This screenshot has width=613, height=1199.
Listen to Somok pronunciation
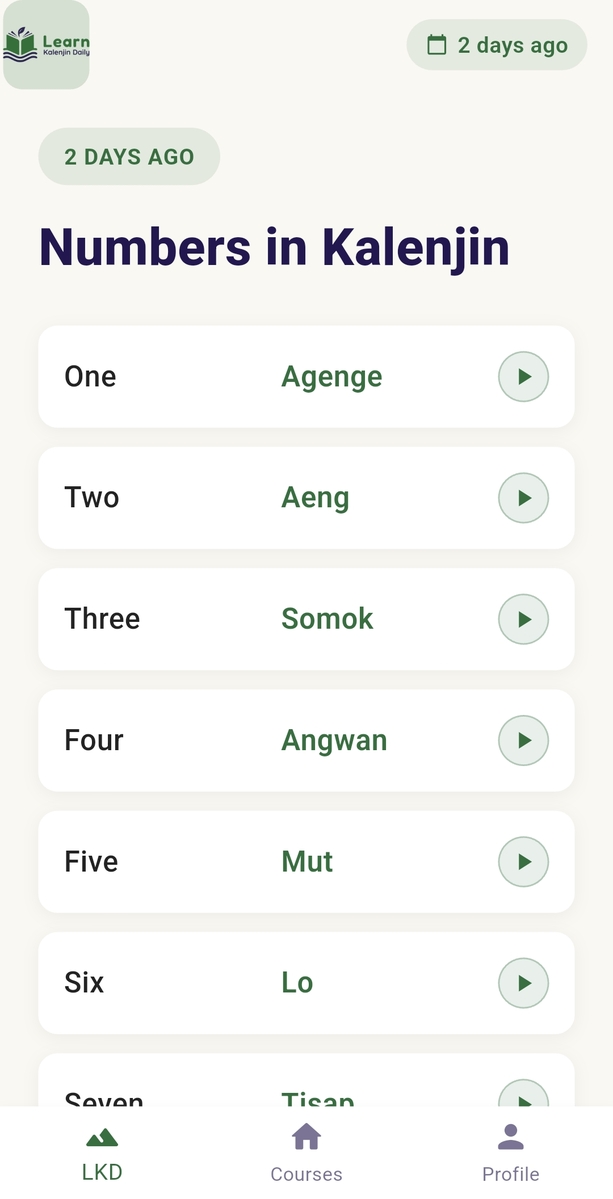523,619
